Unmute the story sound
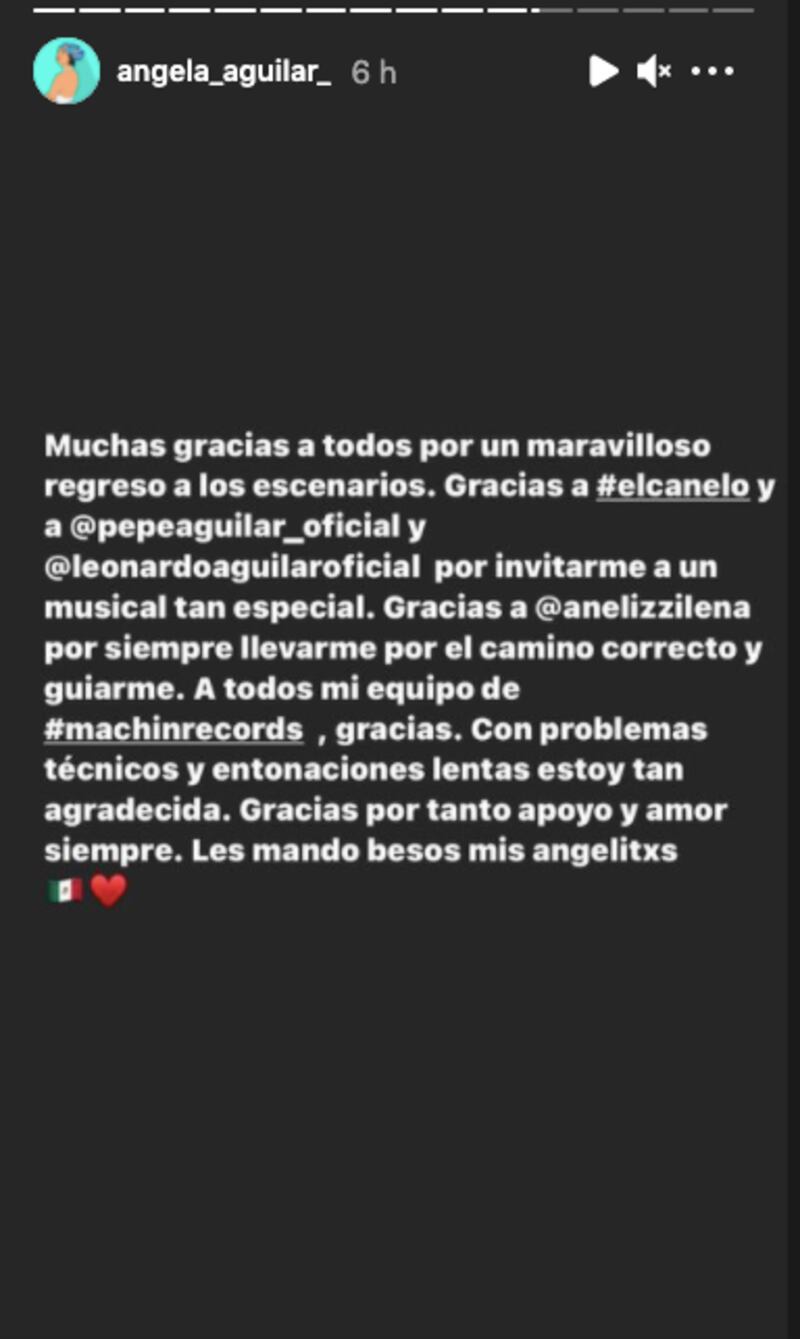Viewport: 800px width, 1339px height. coord(654,71)
